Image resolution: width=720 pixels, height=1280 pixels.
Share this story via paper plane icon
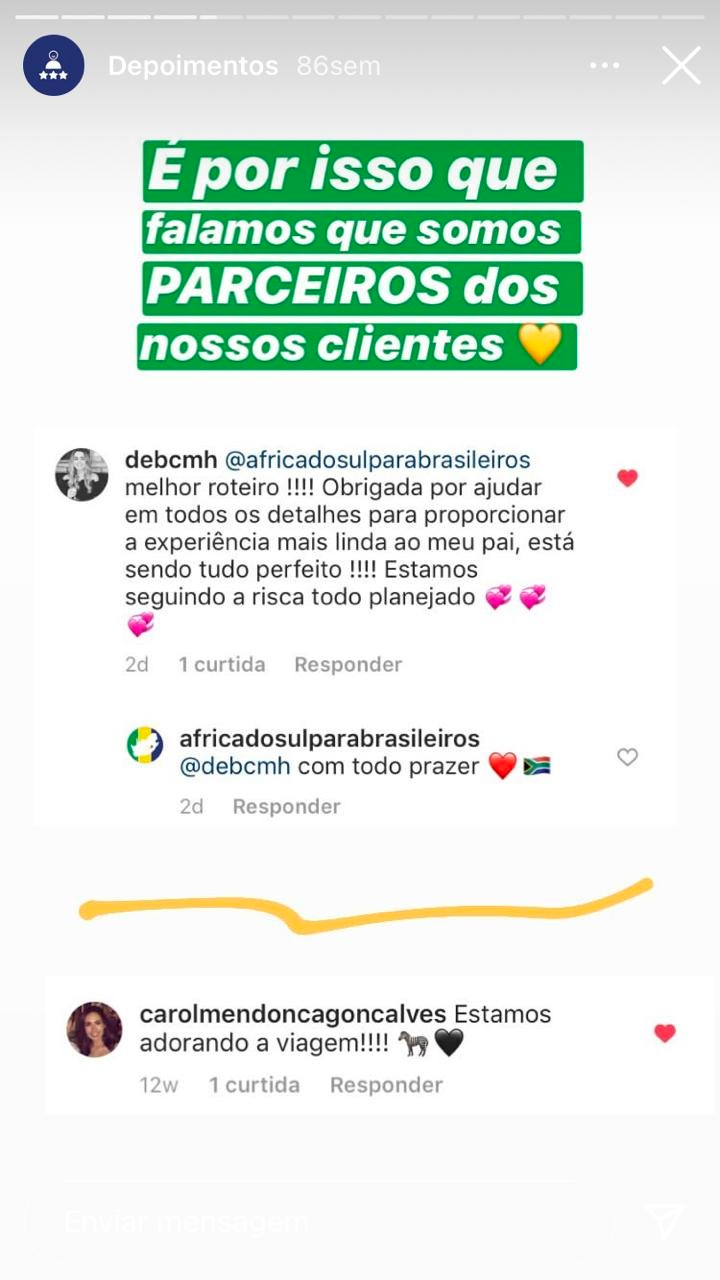pos(663,1221)
